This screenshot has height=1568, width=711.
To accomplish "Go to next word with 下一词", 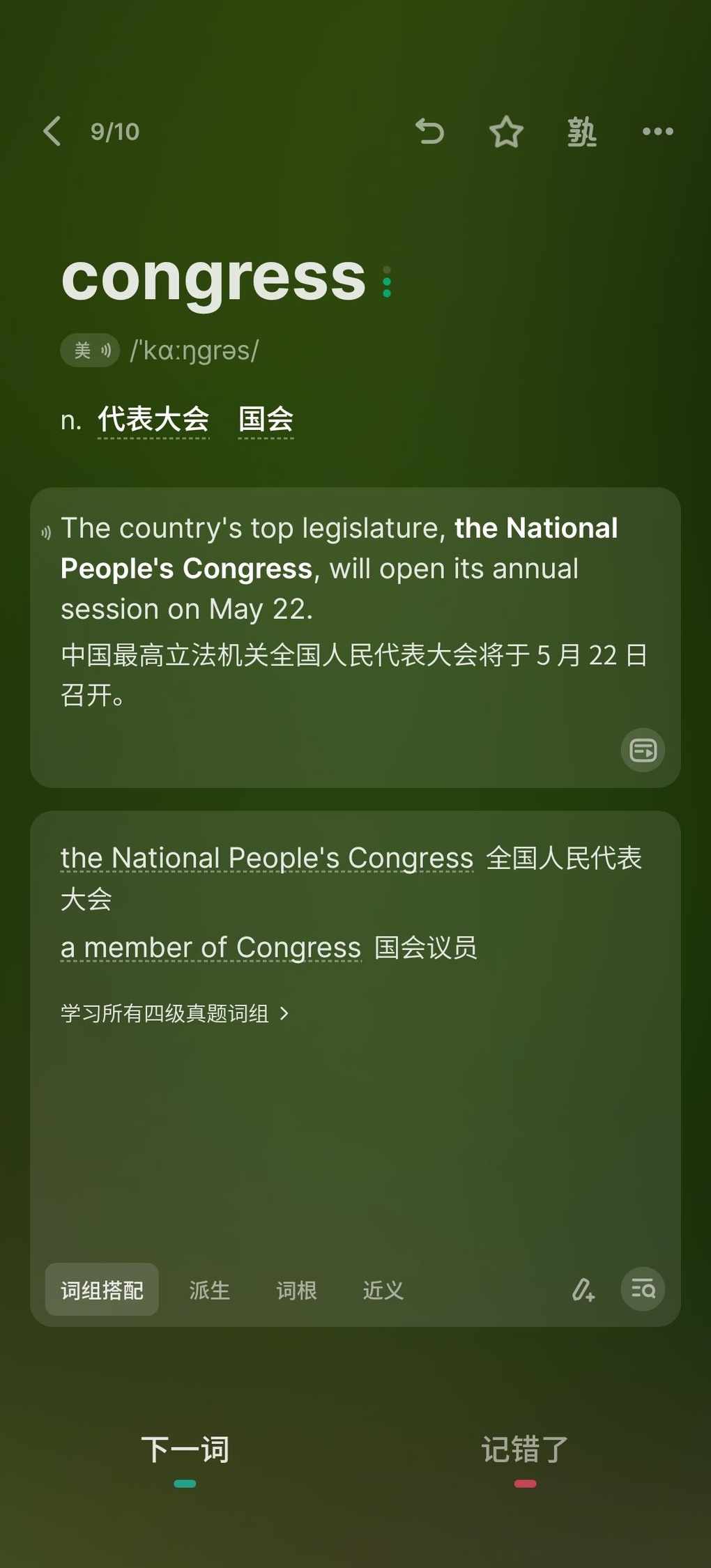I will [185, 1451].
